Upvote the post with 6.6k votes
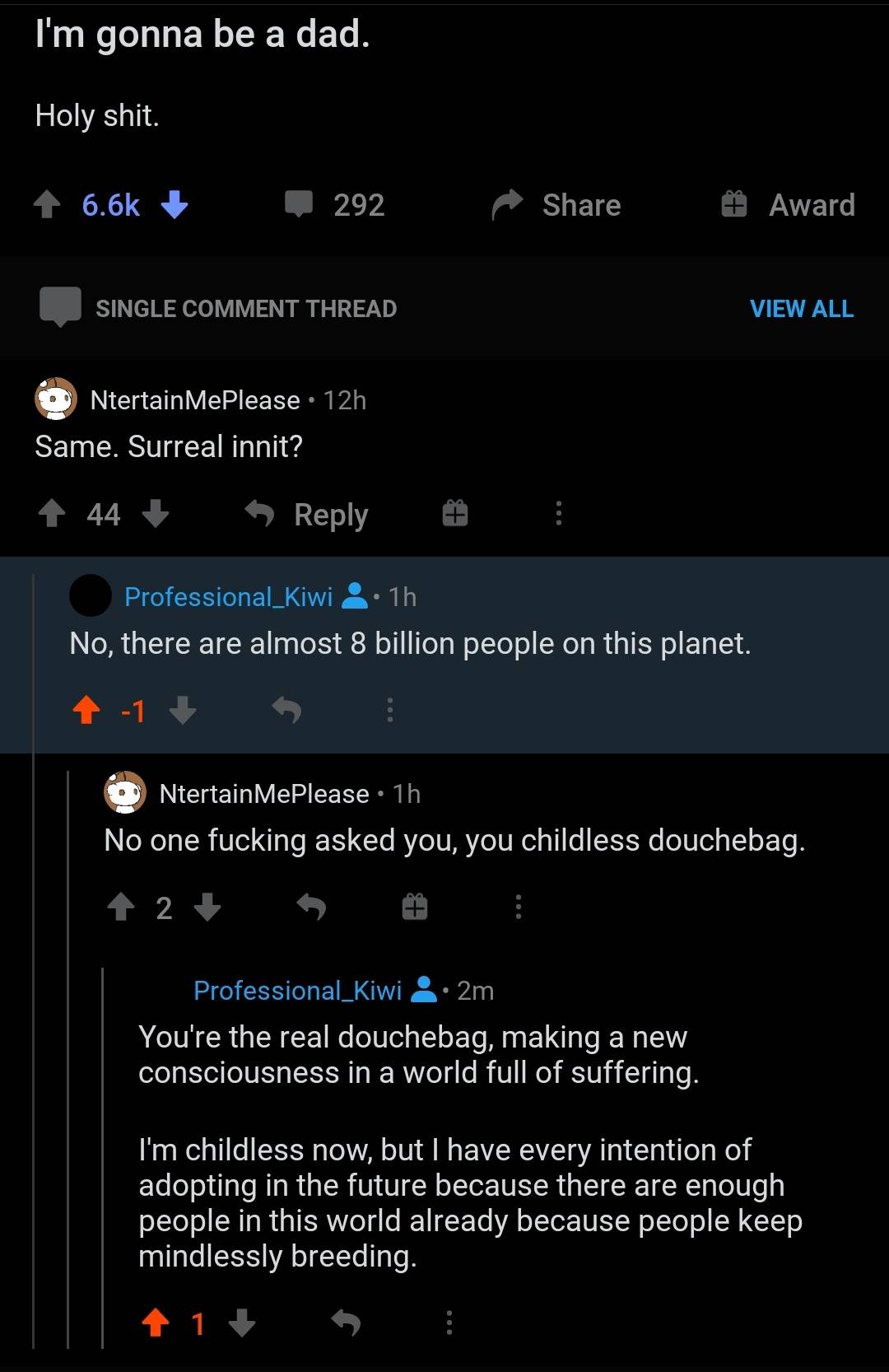Screen dimensions: 889x1372 click(x=47, y=205)
